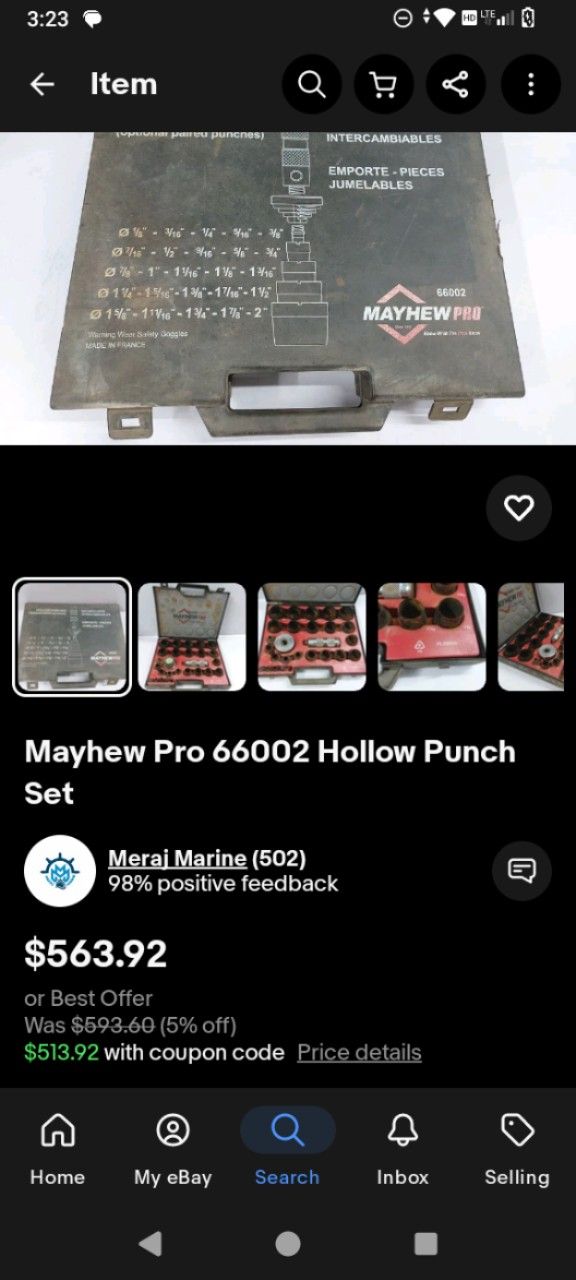Open the overflow menu
Viewport: 576px width, 1280px height.
(530, 84)
